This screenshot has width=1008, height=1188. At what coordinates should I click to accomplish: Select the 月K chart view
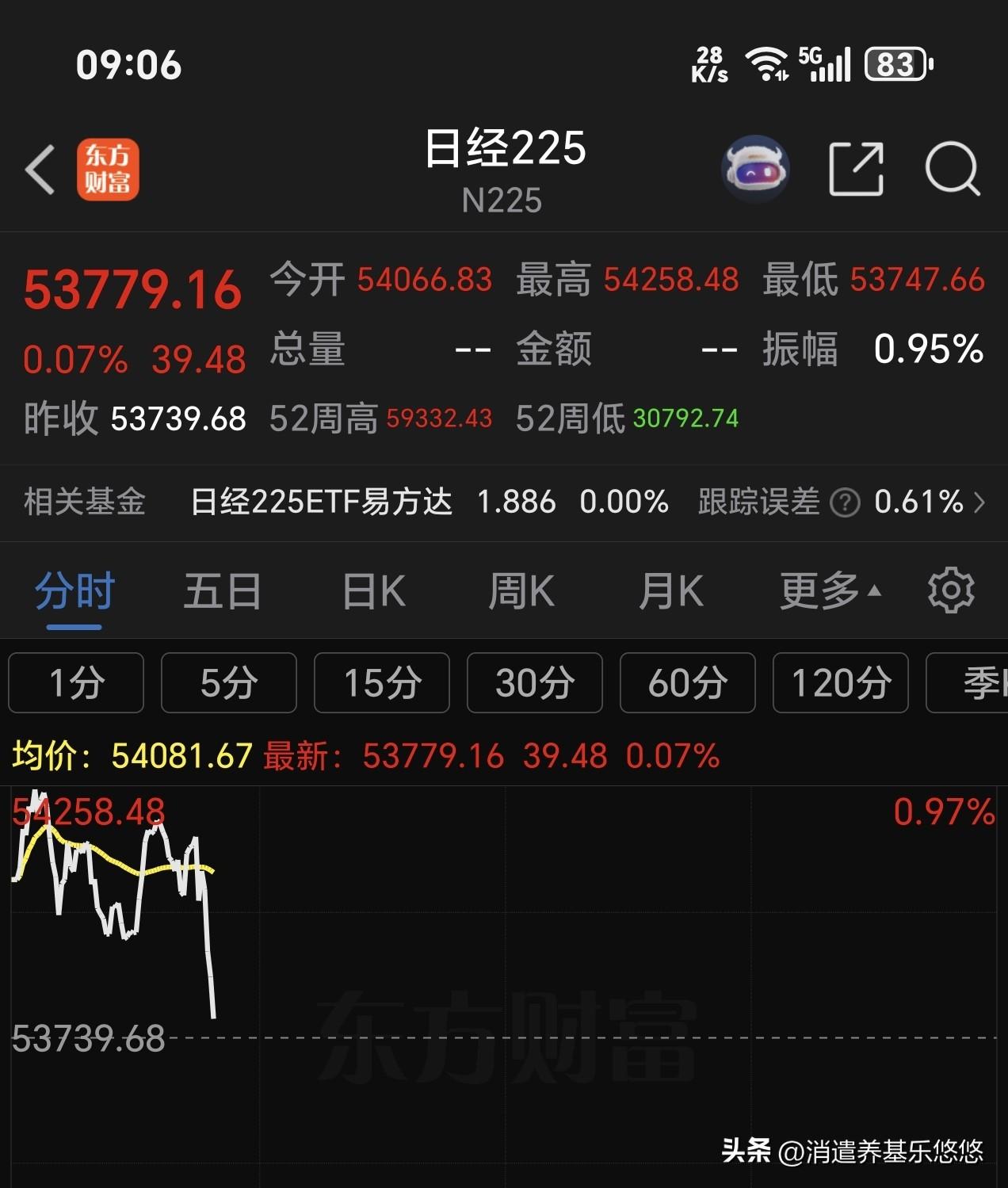670,590
